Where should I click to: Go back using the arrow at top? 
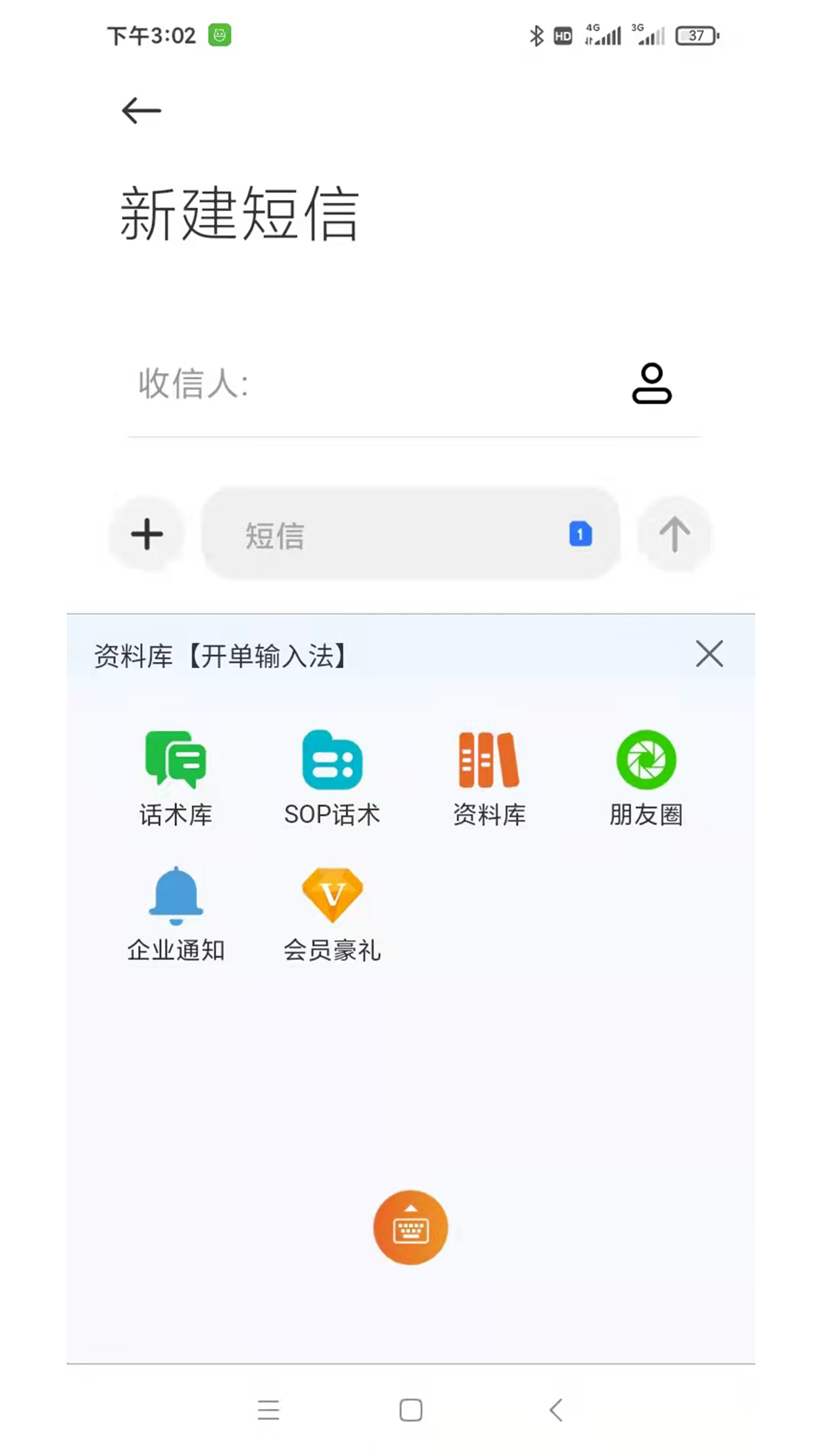[141, 111]
